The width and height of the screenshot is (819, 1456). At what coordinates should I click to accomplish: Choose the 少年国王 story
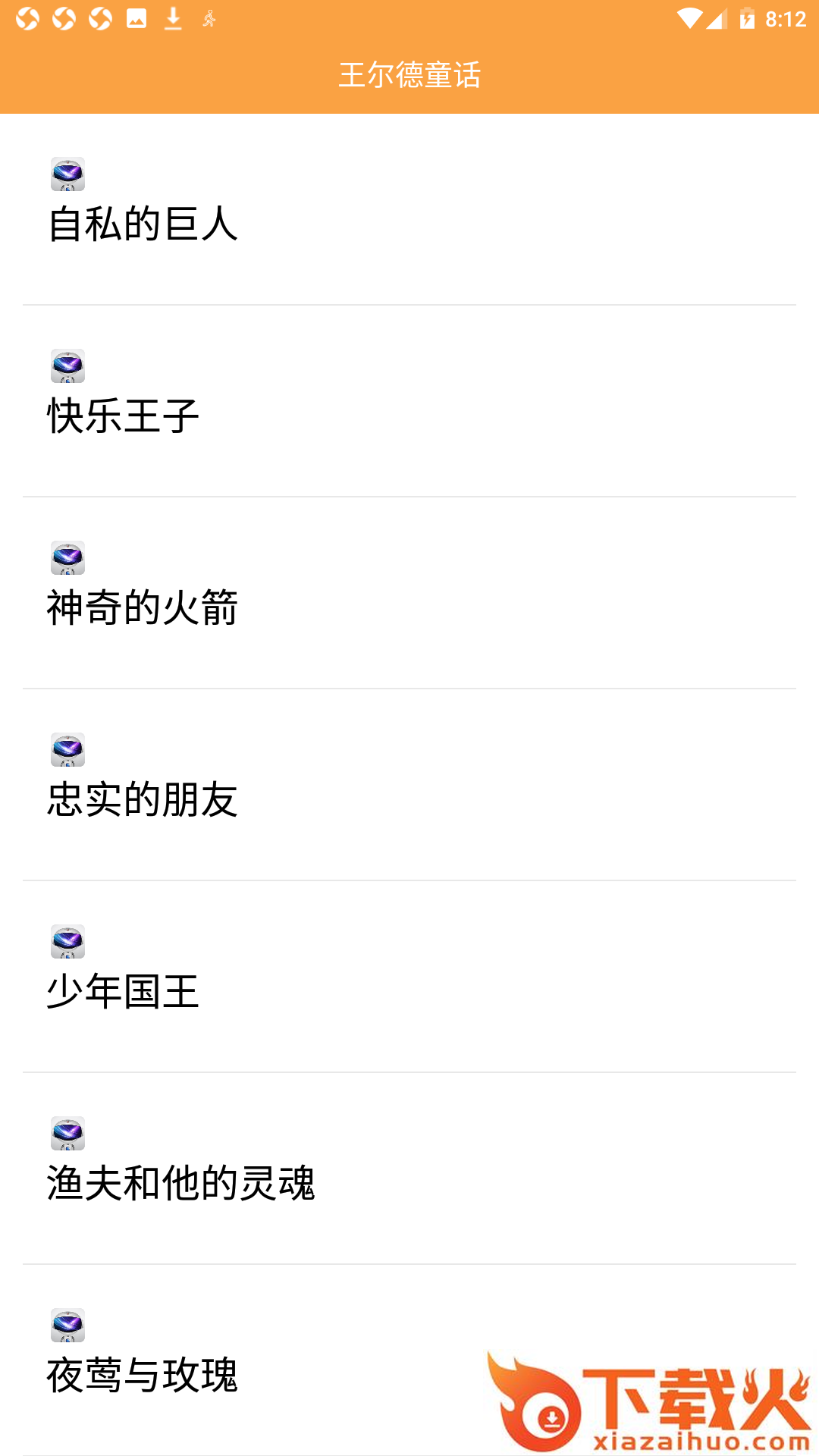tap(124, 991)
